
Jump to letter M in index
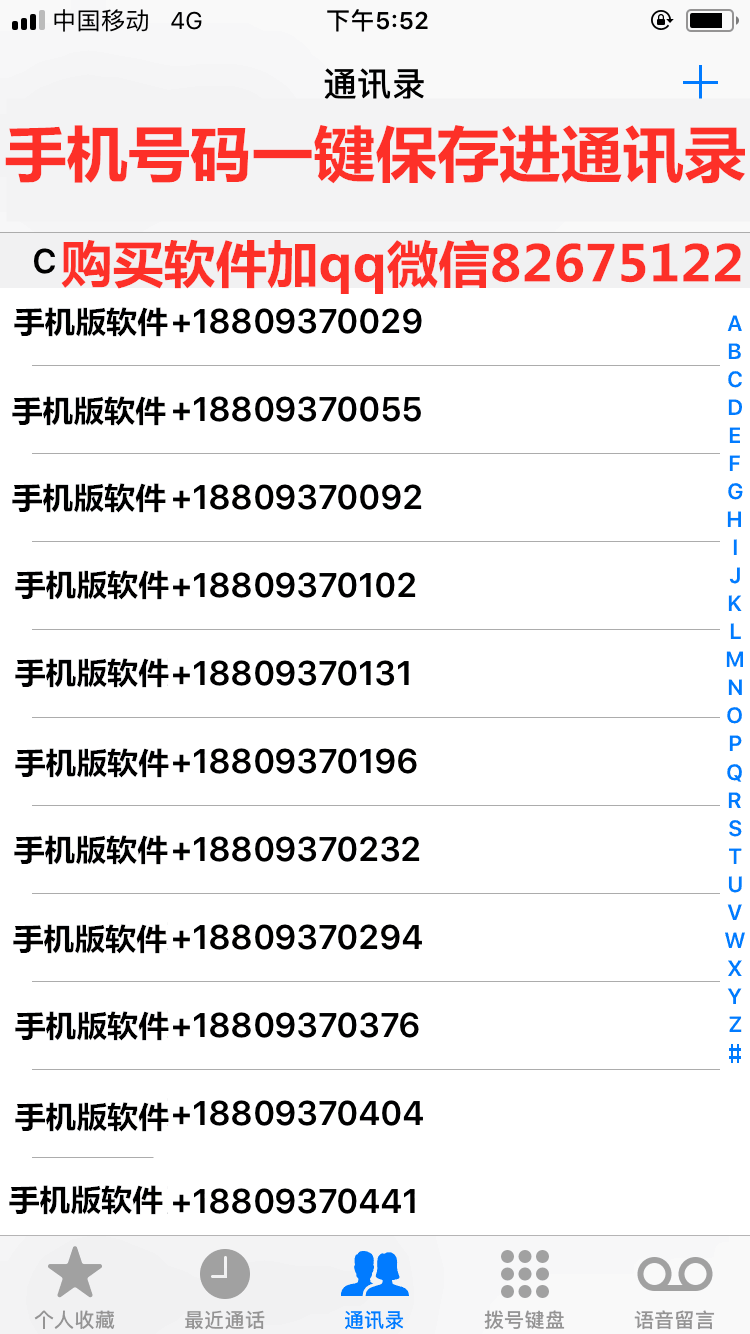[734, 660]
